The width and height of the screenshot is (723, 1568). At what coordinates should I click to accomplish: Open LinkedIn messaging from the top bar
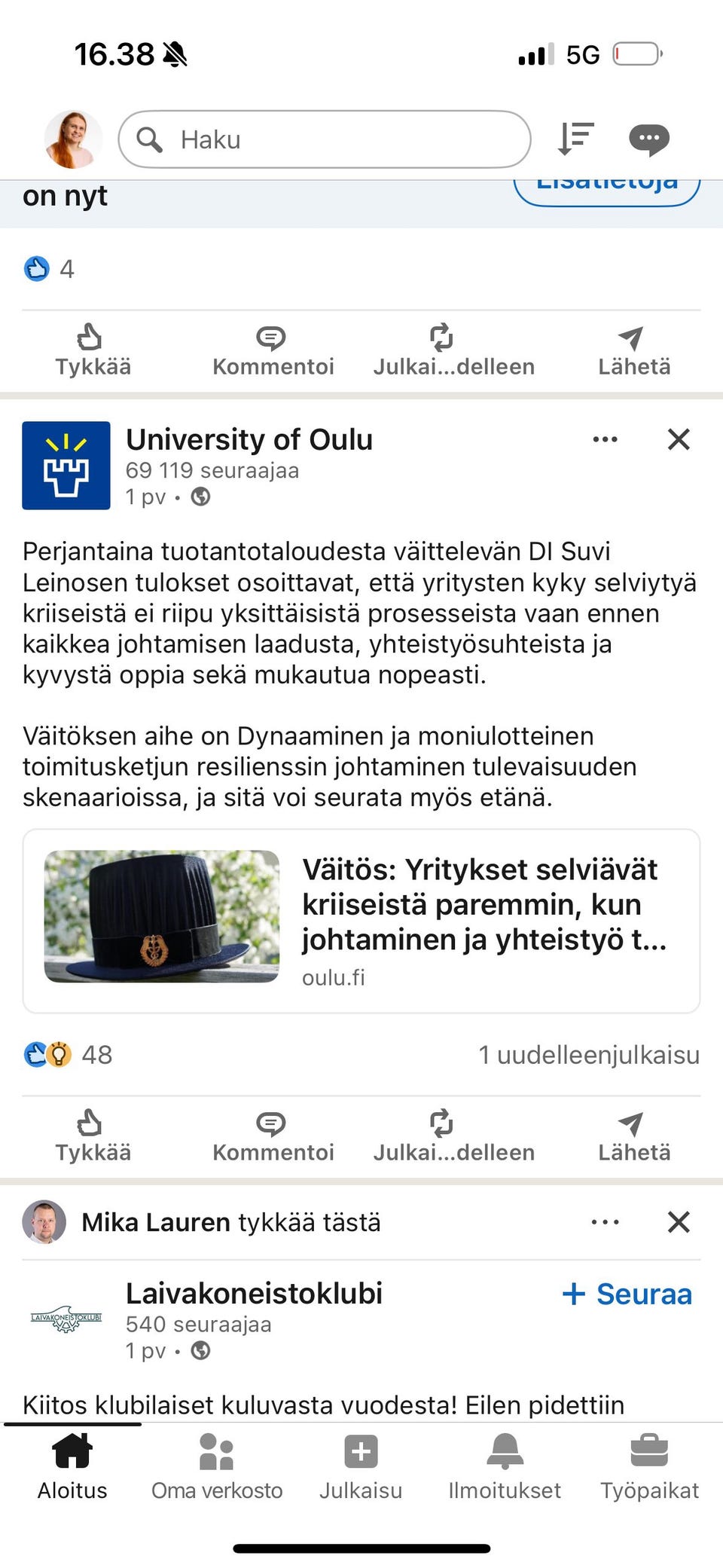(x=648, y=139)
